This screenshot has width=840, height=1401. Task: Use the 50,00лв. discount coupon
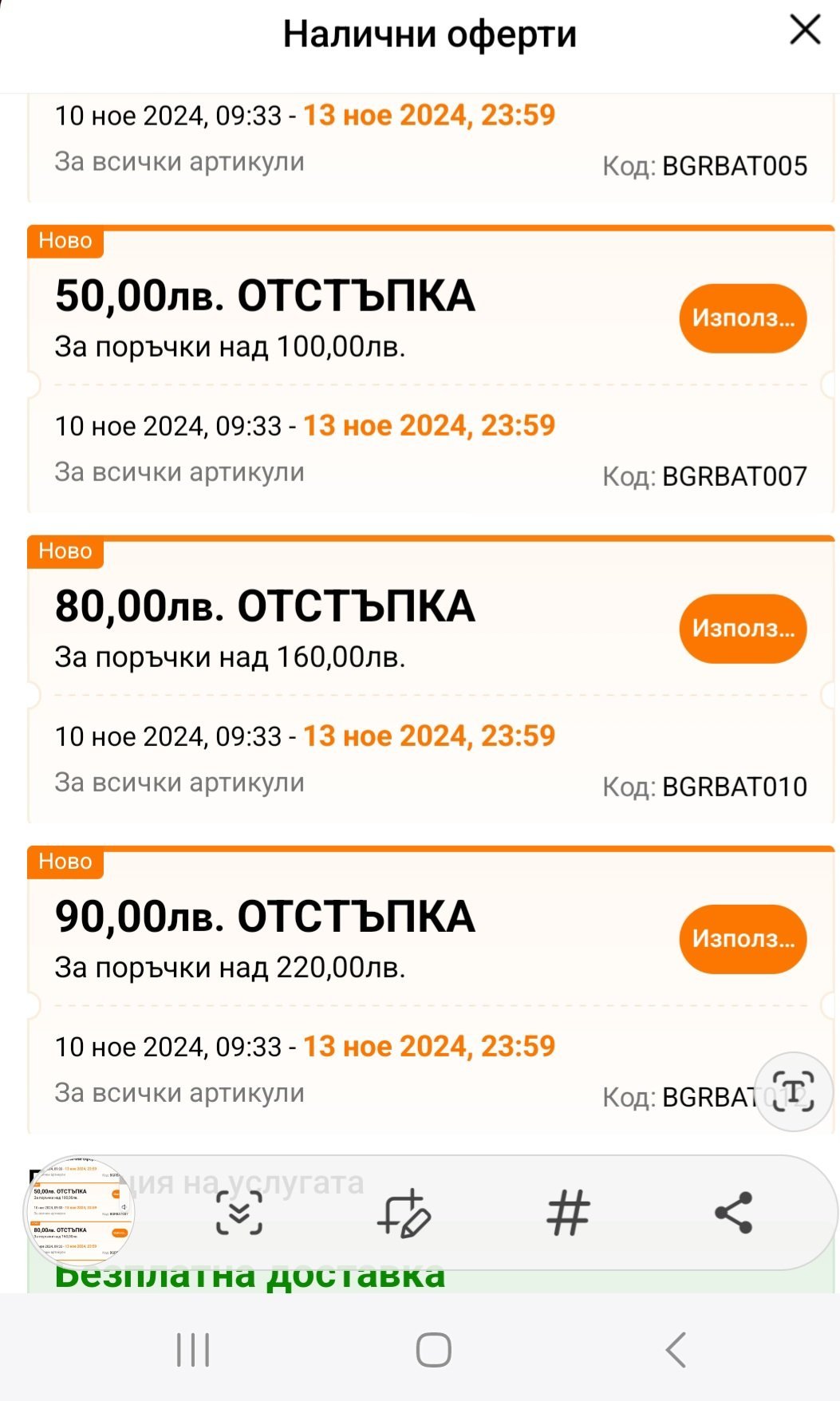pyautogui.click(x=743, y=318)
